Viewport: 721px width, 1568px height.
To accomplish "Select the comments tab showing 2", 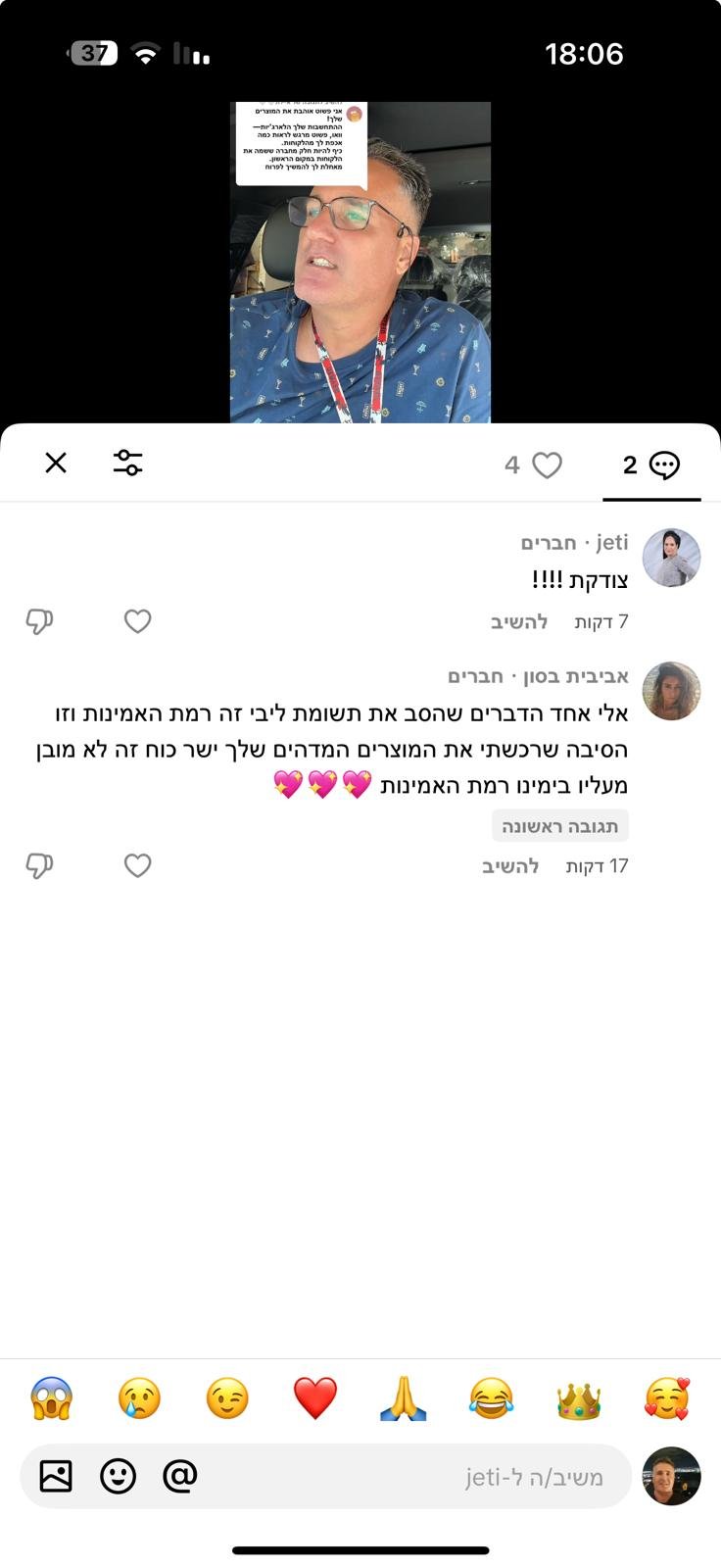I will pos(651,465).
